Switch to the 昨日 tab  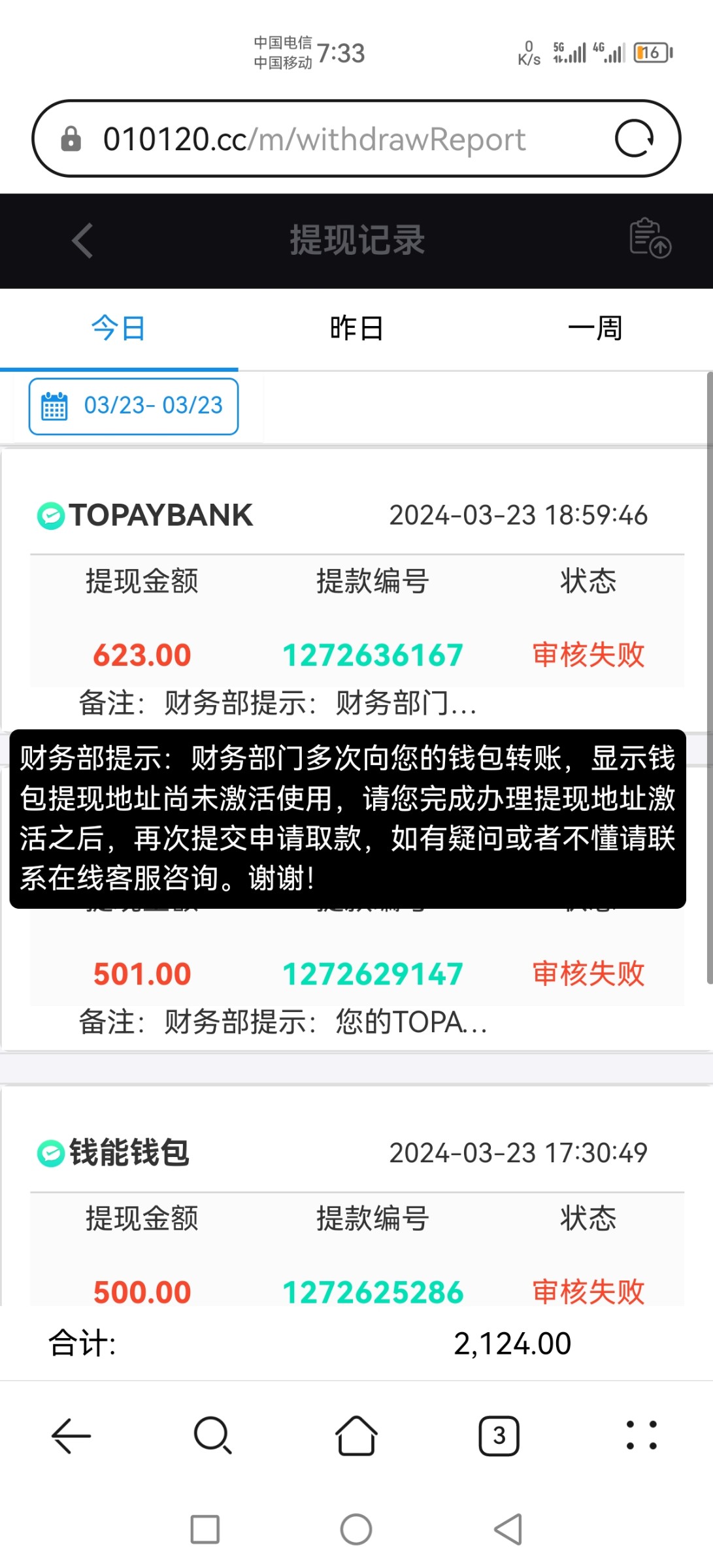click(356, 328)
